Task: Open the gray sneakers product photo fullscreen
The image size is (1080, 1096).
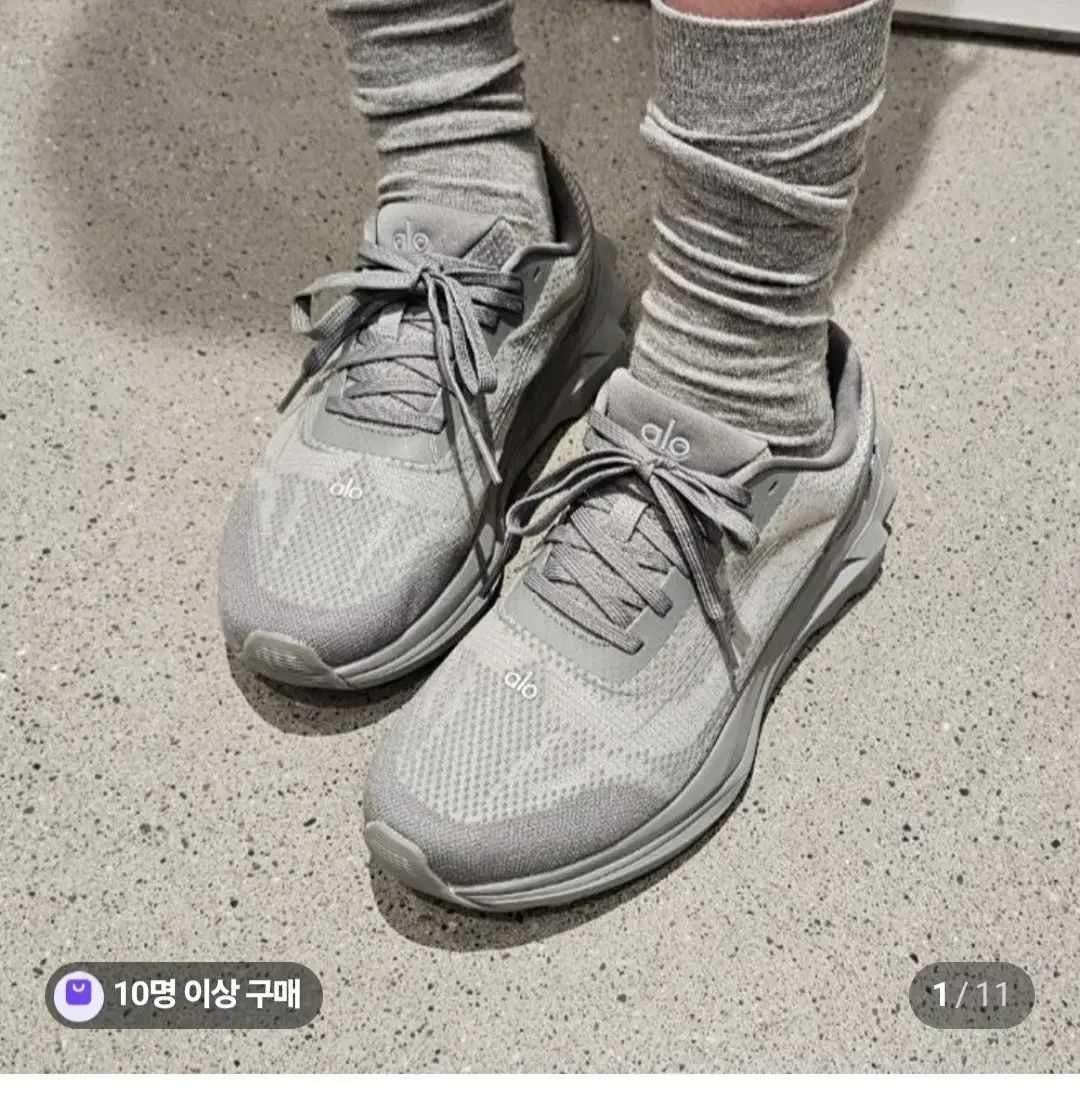Action: coord(540,520)
